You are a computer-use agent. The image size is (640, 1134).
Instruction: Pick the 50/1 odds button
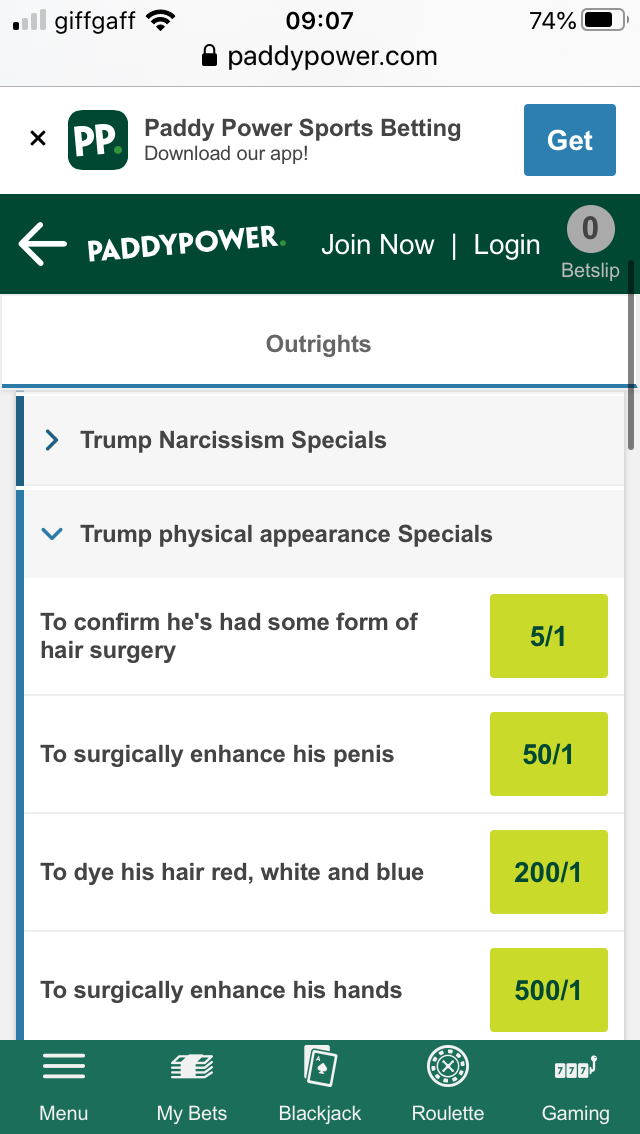click(x=549, y=754)
